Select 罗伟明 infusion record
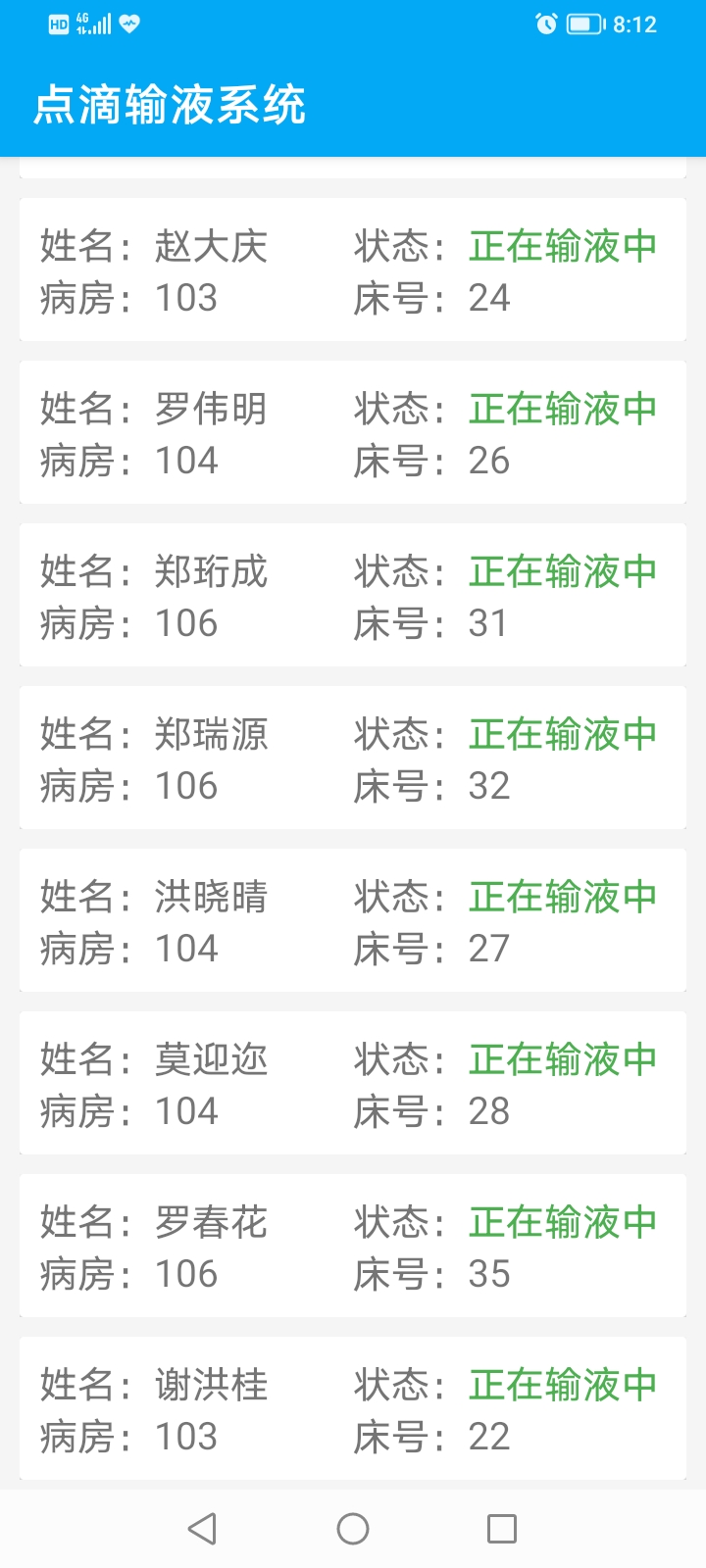706x1568 pixels. (353, 433)
